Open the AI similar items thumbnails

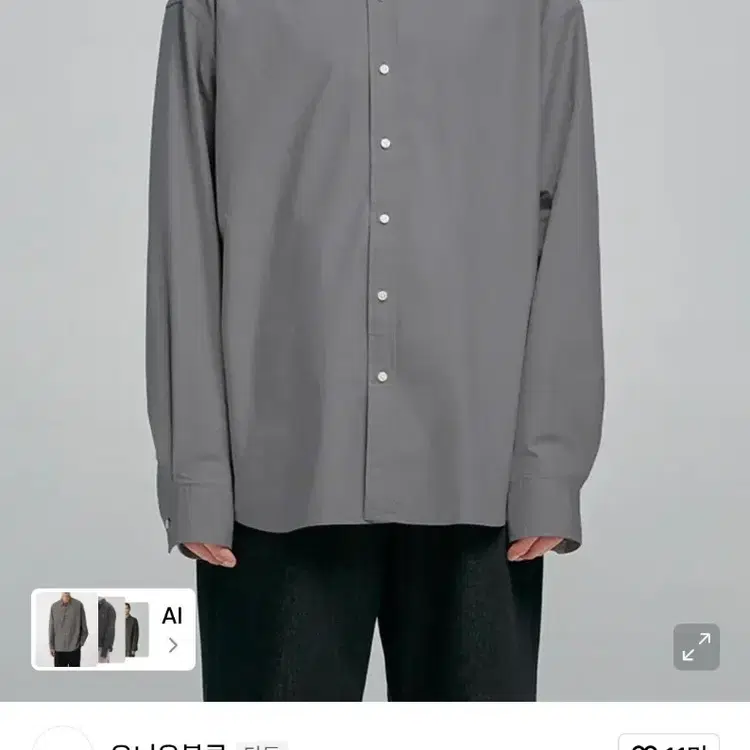coord(113,629)
